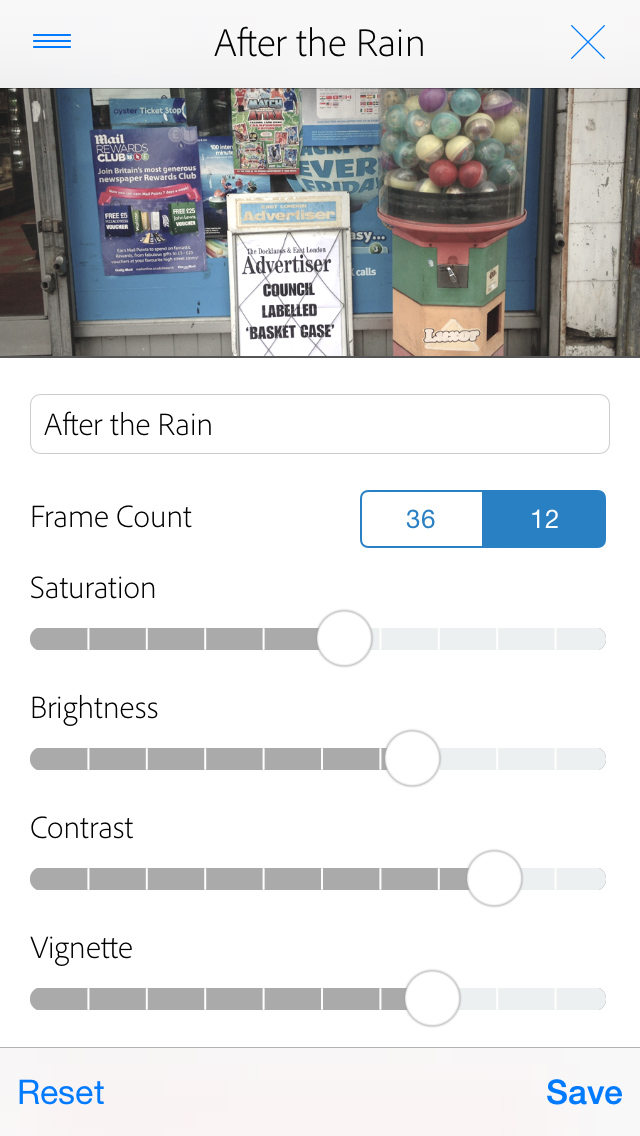
Task: Tap the Vignette slider handle
Action: [x=432, y=998]
